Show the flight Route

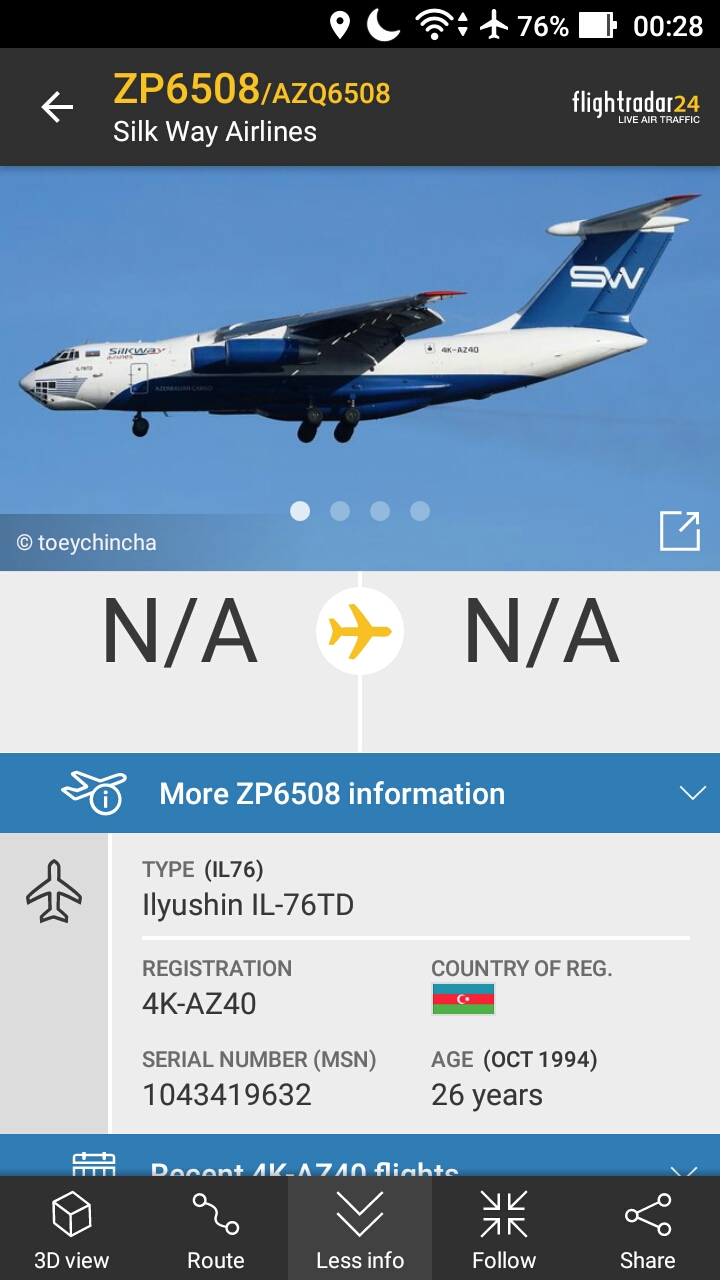pos(216,1229)
